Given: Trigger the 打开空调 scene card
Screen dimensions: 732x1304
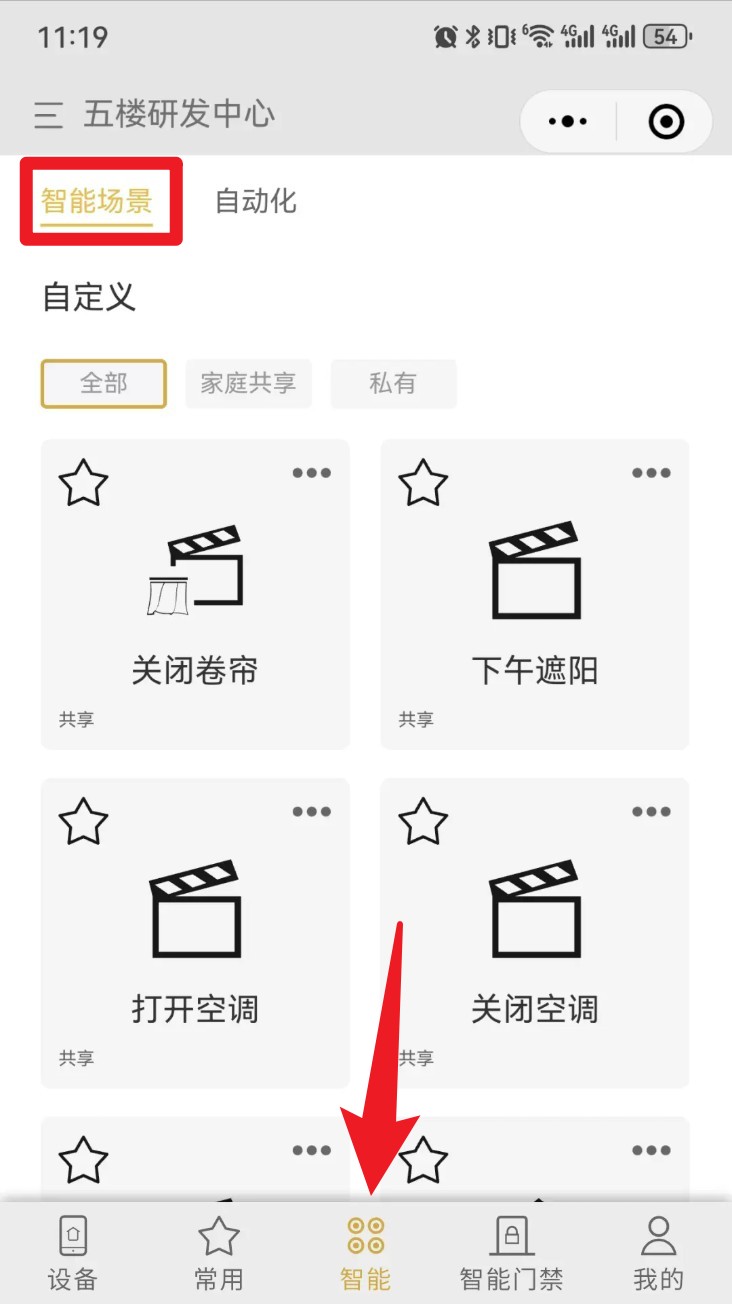Looking at the screenshot, I should [x=195, y=933].
